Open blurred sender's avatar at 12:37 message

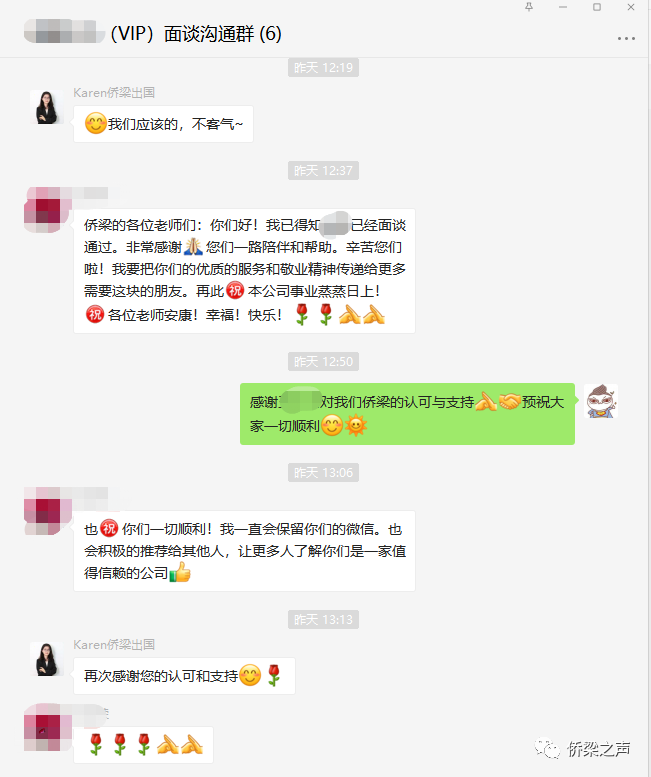[46, 210]
